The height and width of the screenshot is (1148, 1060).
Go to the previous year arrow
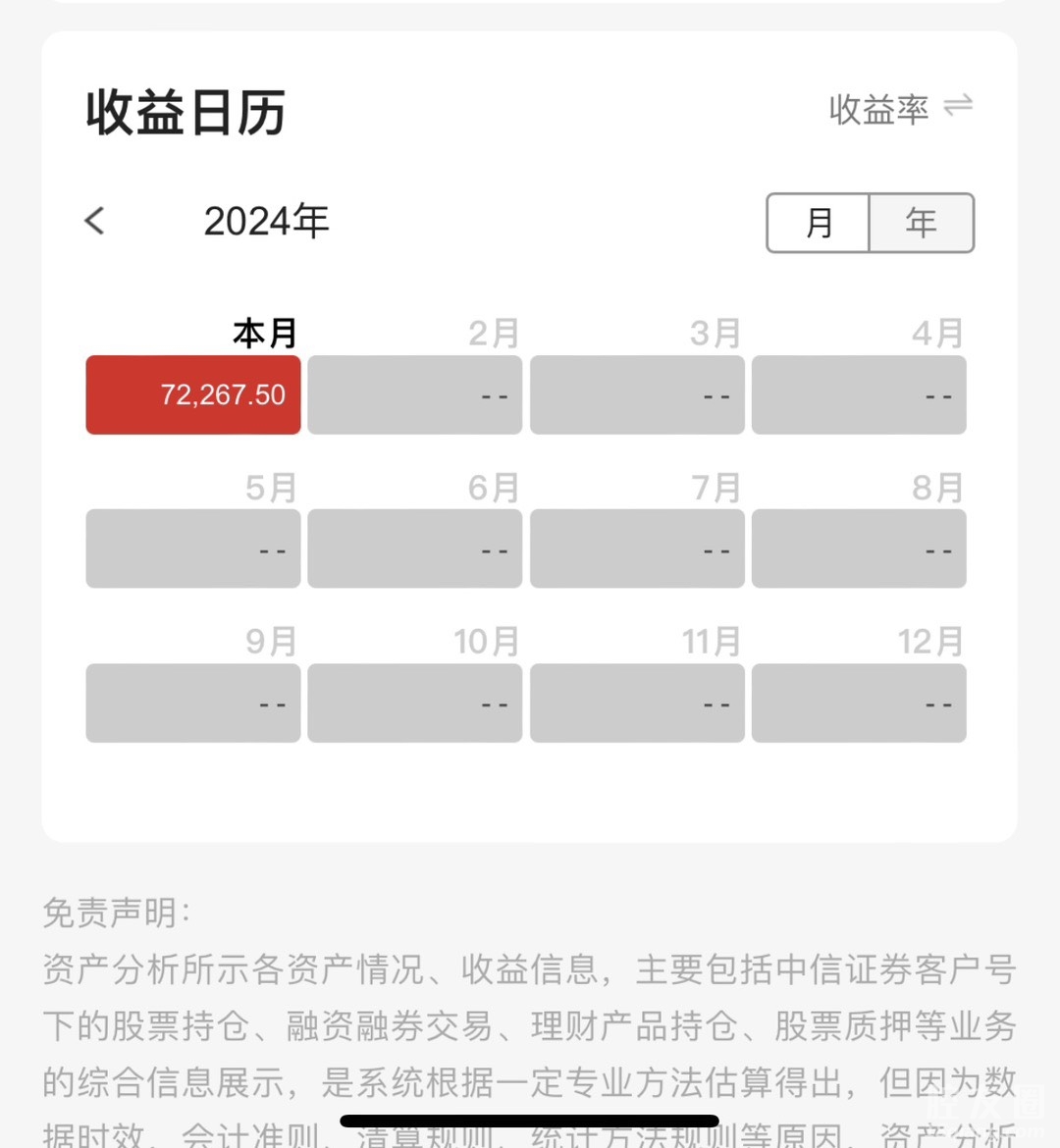tap(95, 221)
